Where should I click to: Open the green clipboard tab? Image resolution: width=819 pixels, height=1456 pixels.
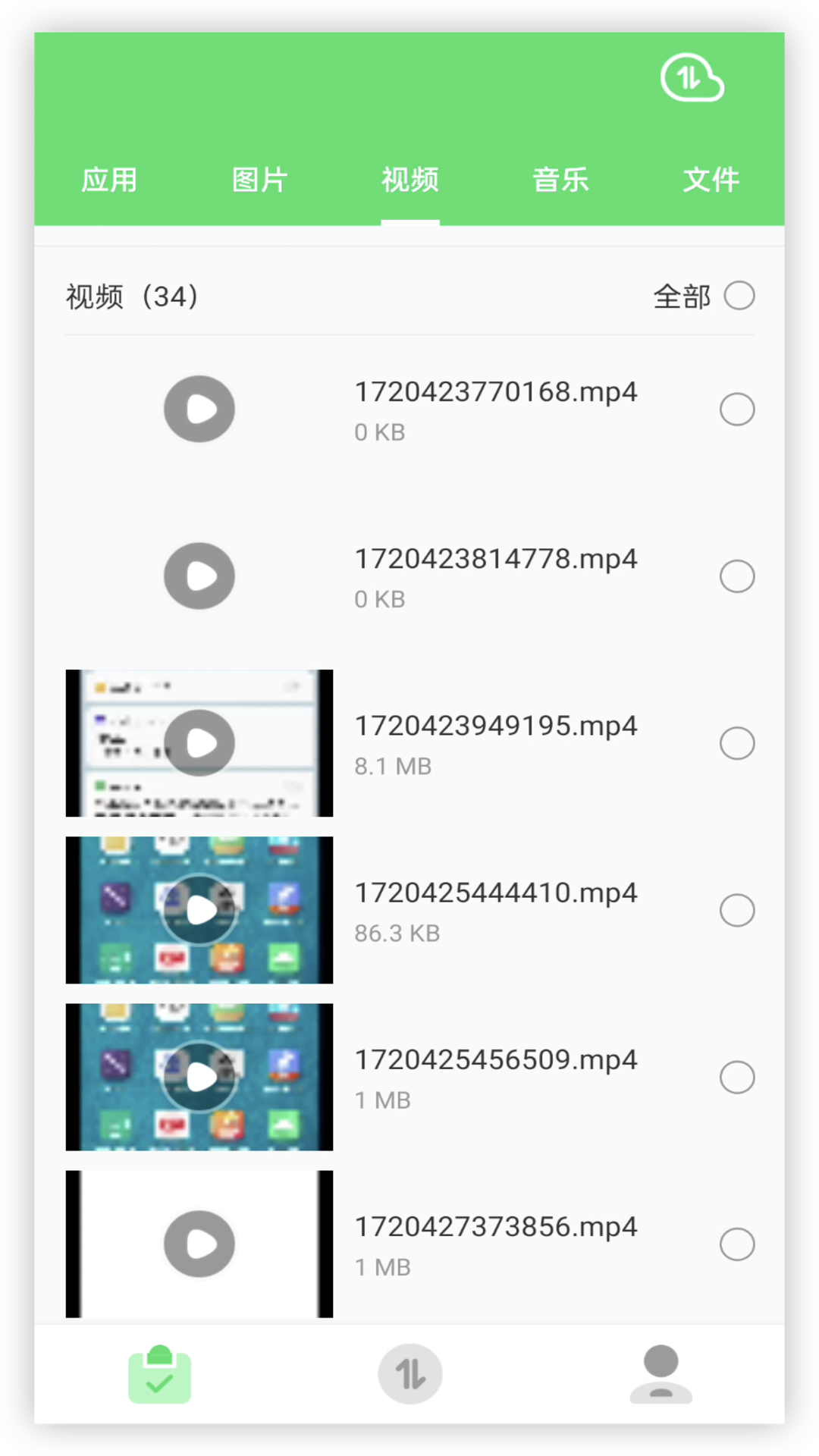point(159,1374)
